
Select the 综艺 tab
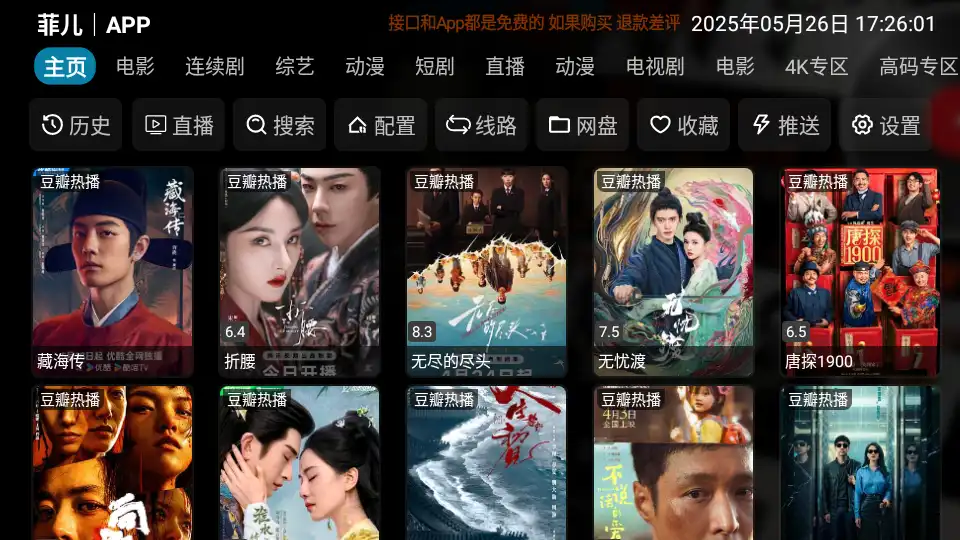[x=295, y=67]
